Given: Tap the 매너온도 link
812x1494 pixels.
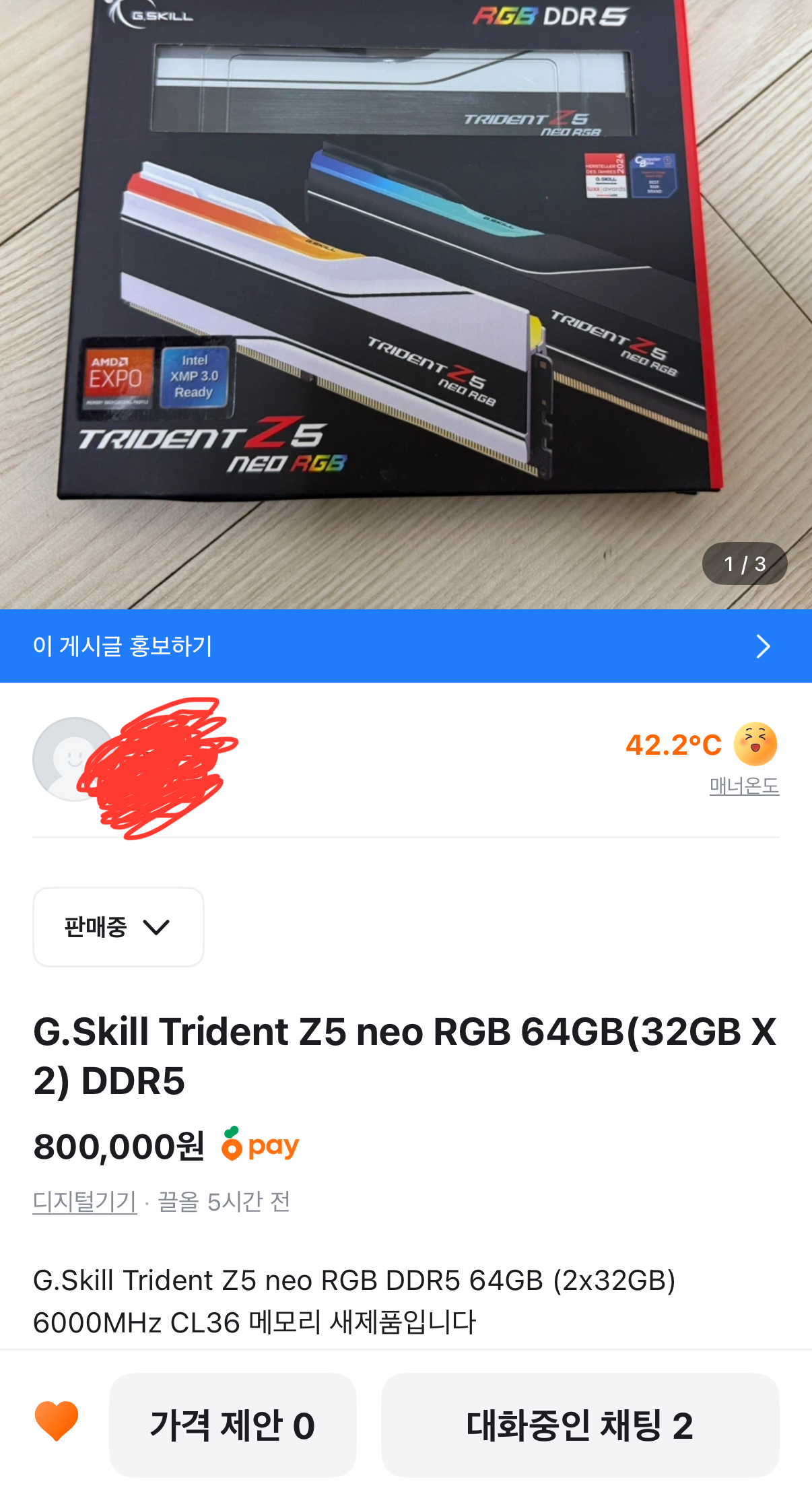Looking at the screenshot, I should coord(744,786).
